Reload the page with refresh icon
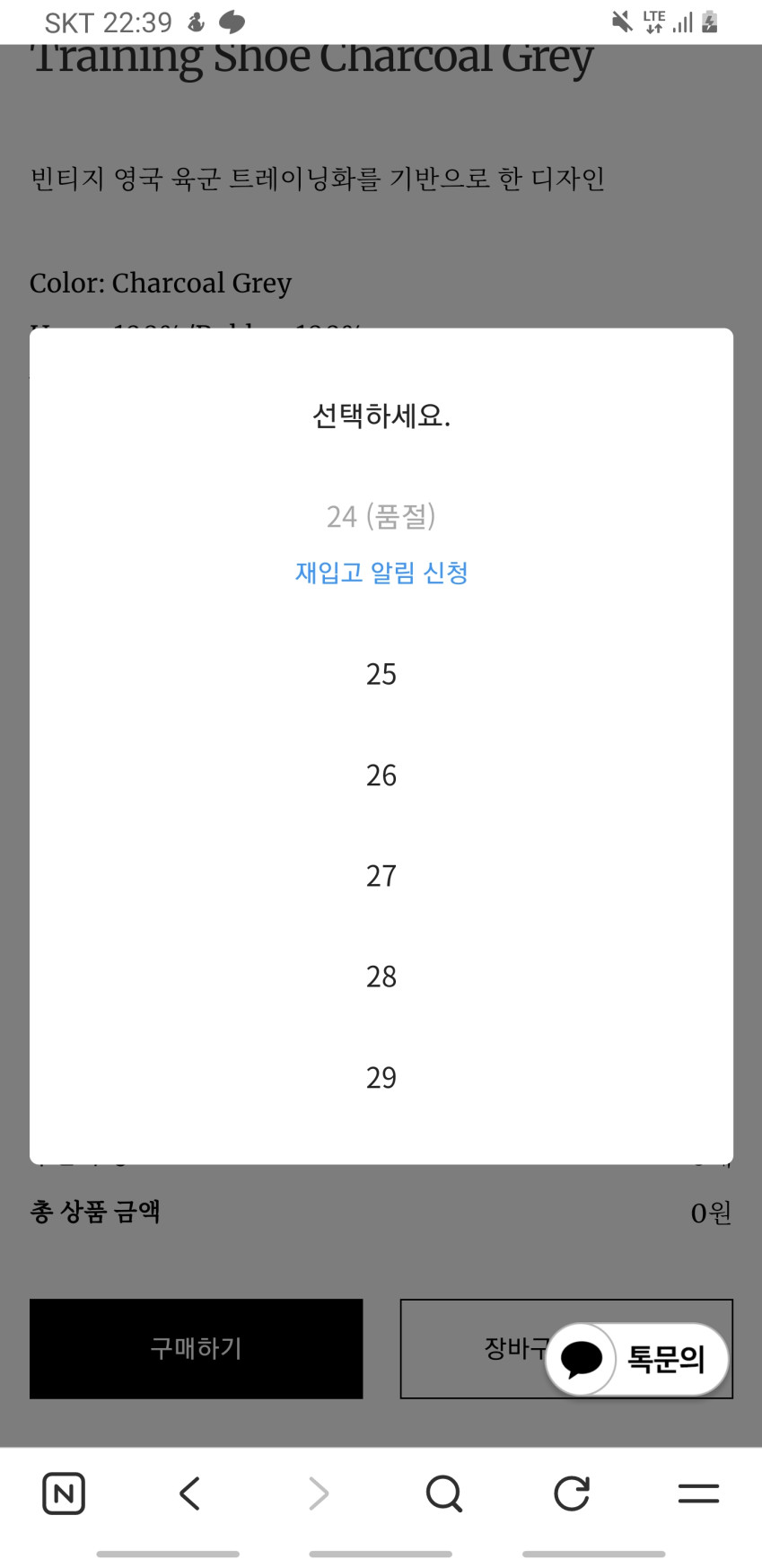Viewport: 762px width, 1568px height. click(571, 1494)
